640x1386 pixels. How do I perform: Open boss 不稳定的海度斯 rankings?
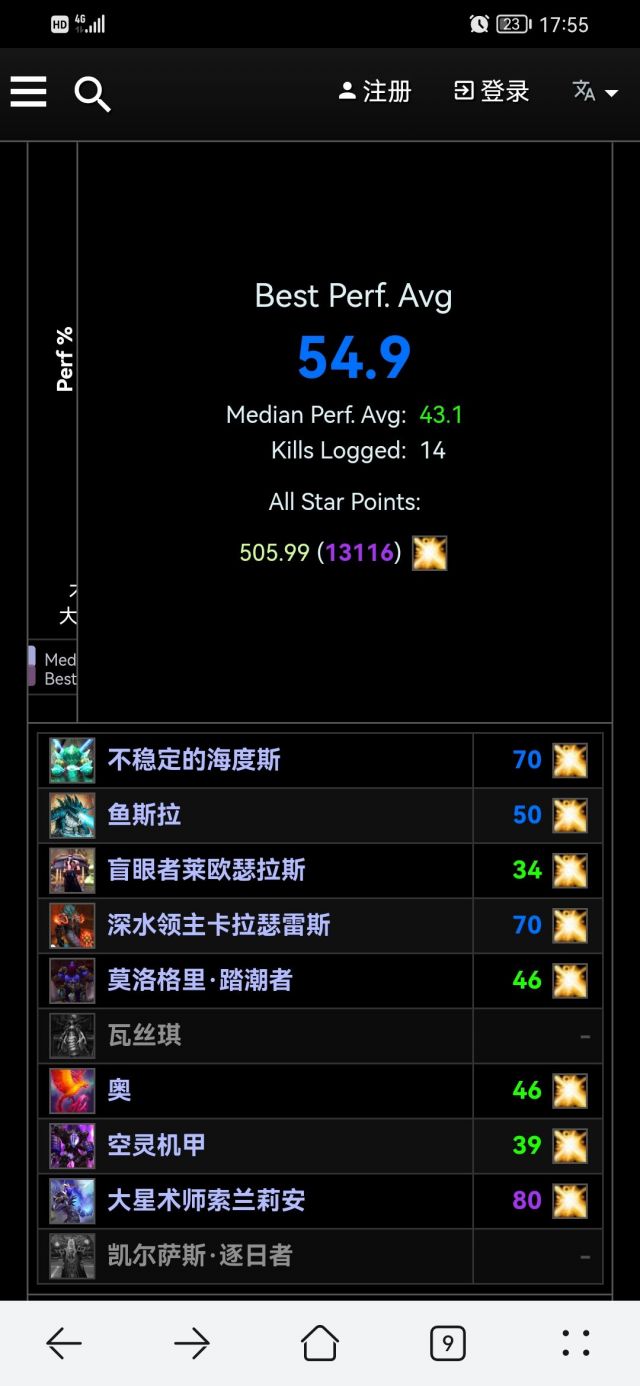(x=194, y=760)
